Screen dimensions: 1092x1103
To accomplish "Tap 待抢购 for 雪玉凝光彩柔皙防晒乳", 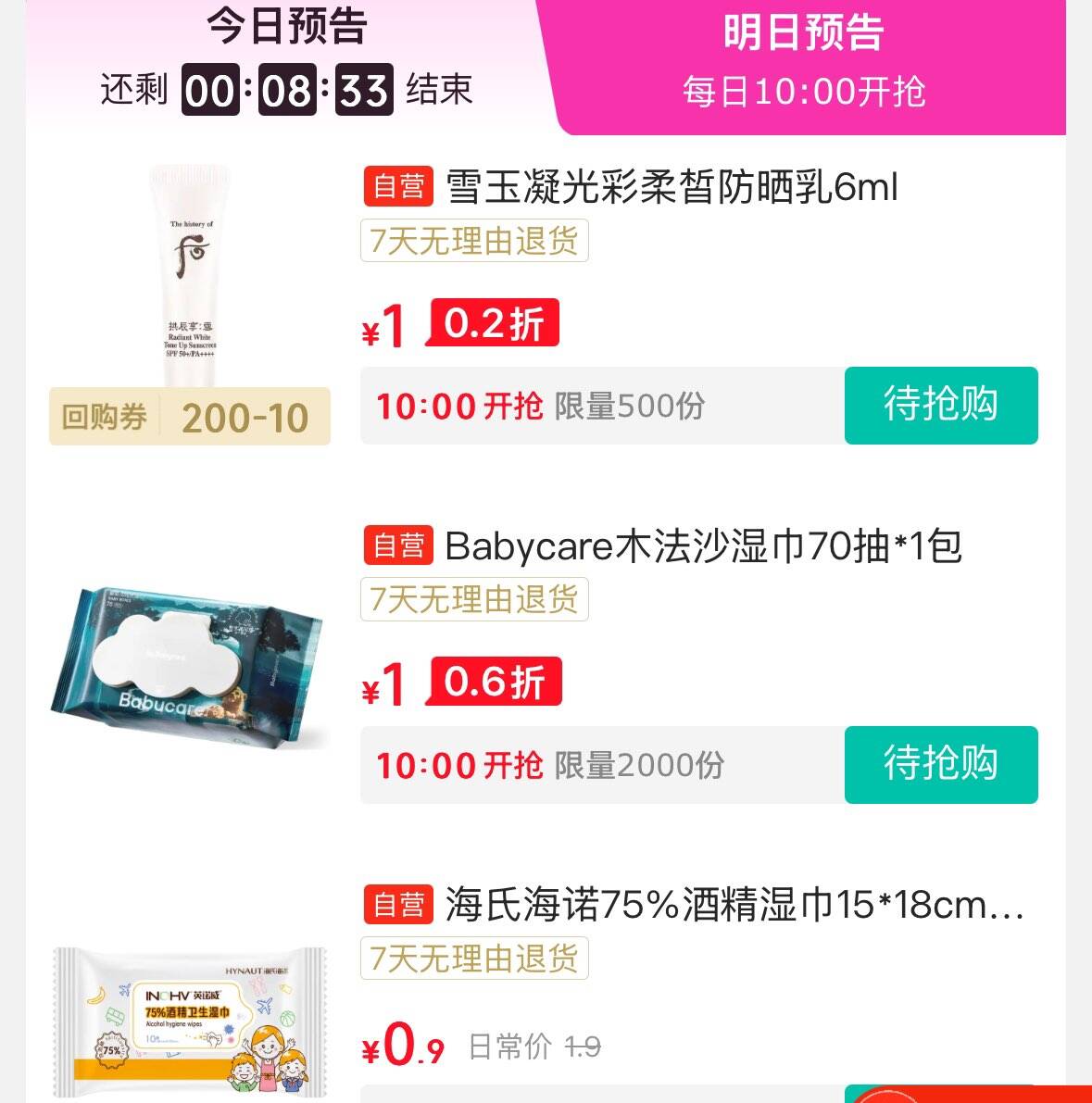I will (x=940, y=406).
